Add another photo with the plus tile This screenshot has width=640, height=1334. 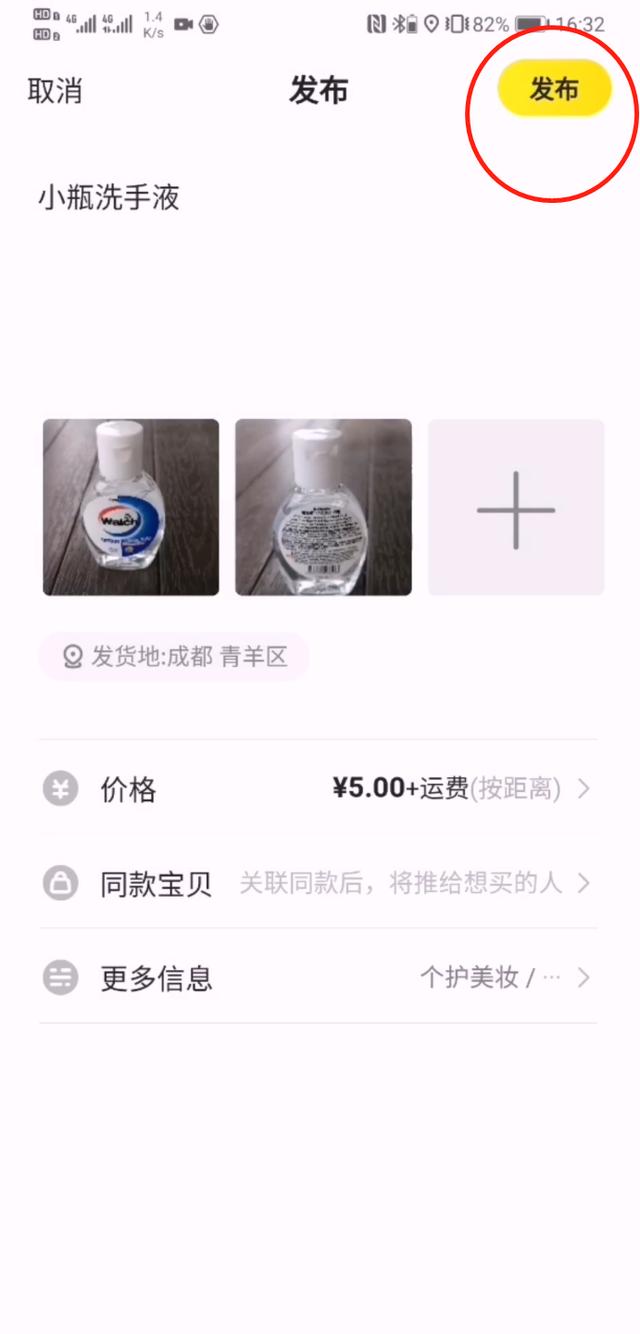click(516, 507)
